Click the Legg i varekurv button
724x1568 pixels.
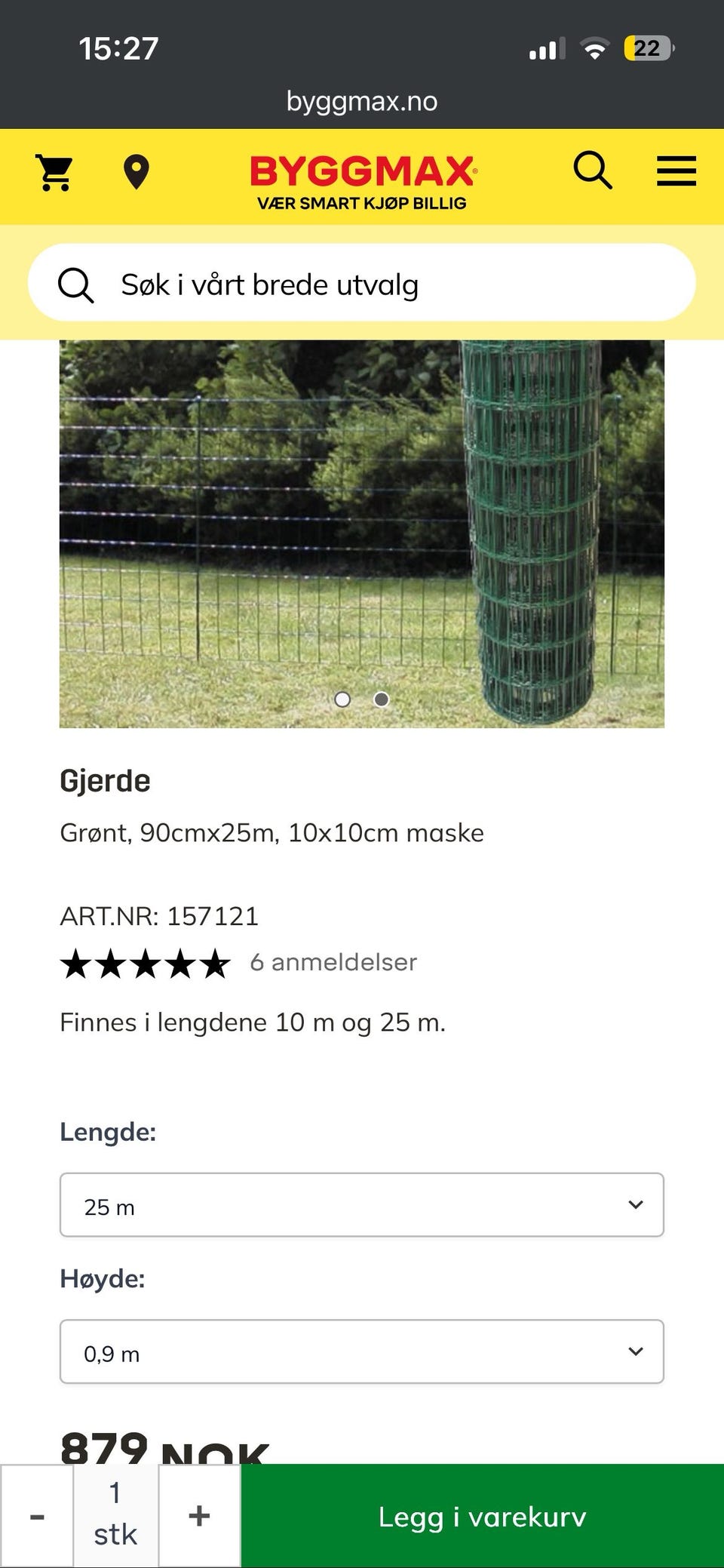click(482, 1517)
